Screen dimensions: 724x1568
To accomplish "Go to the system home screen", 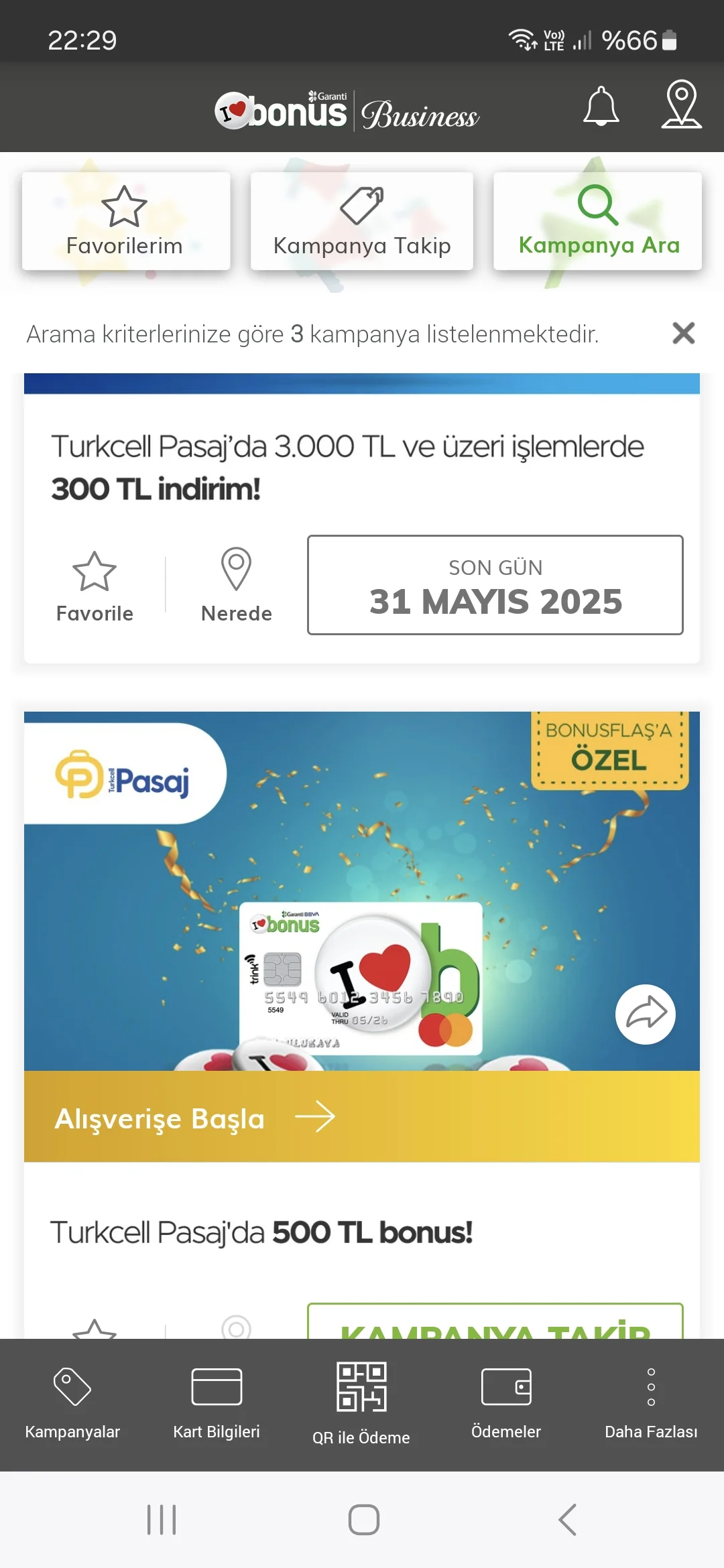I will 363,1520.
